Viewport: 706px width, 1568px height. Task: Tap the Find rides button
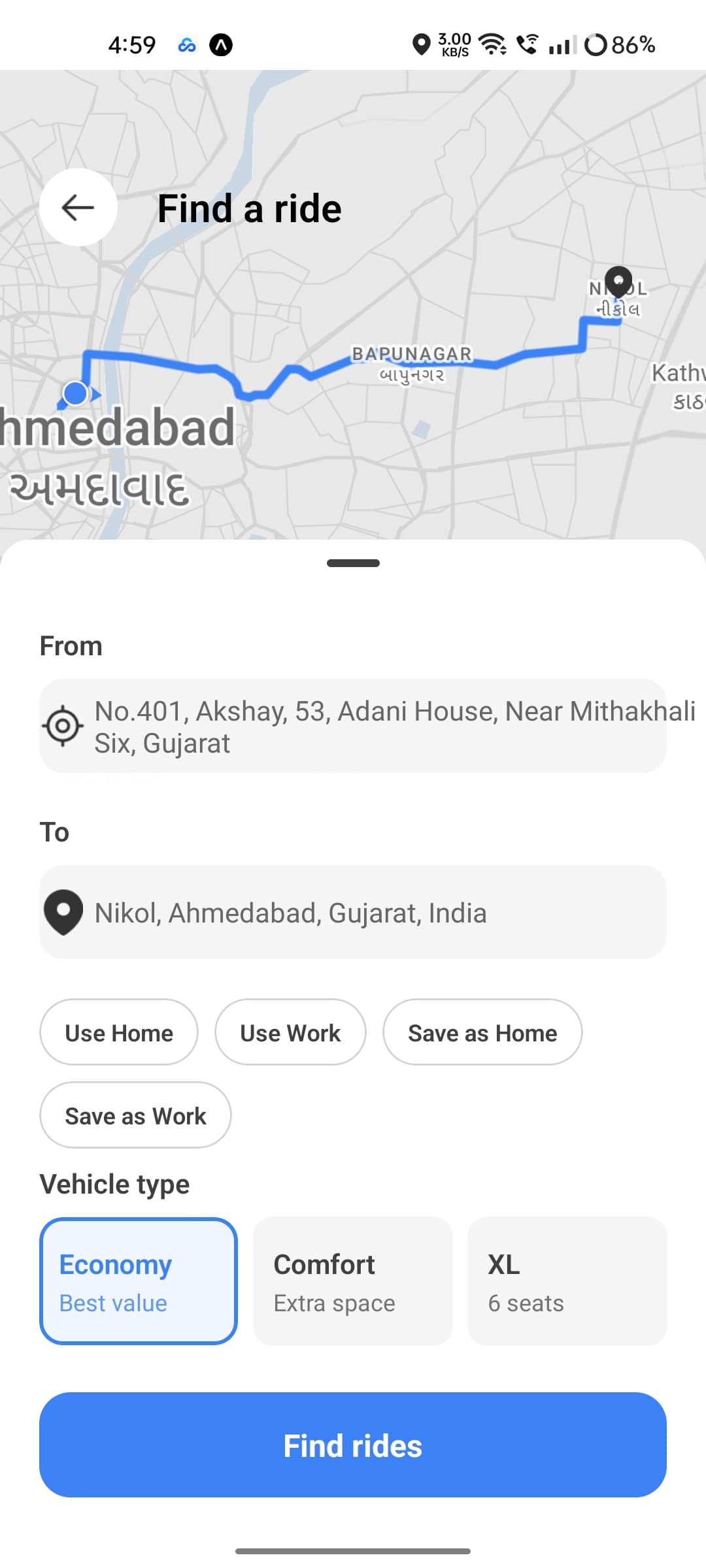(x=353, y=1445)
